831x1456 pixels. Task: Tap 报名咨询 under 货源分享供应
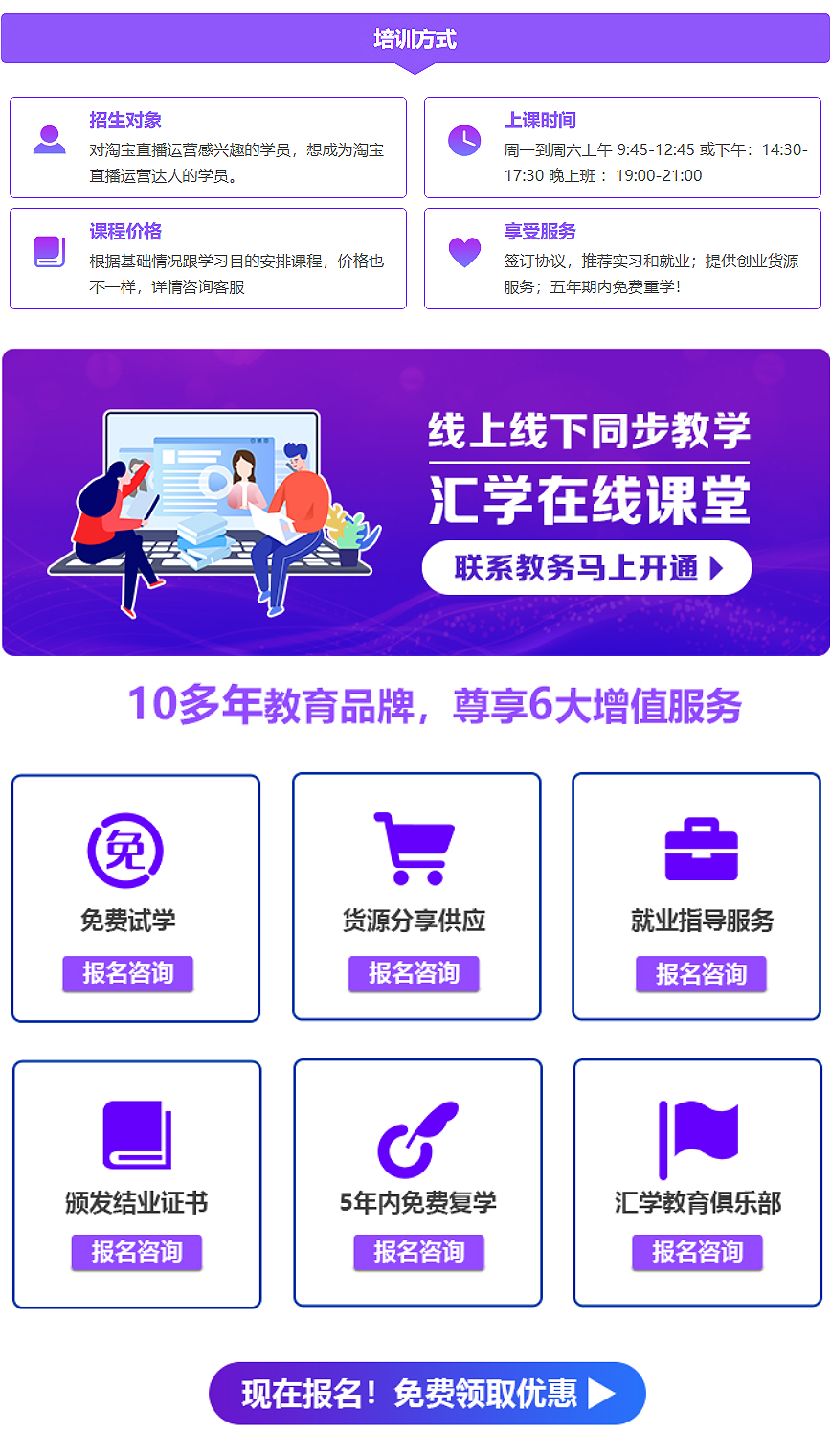click(414, 973)
